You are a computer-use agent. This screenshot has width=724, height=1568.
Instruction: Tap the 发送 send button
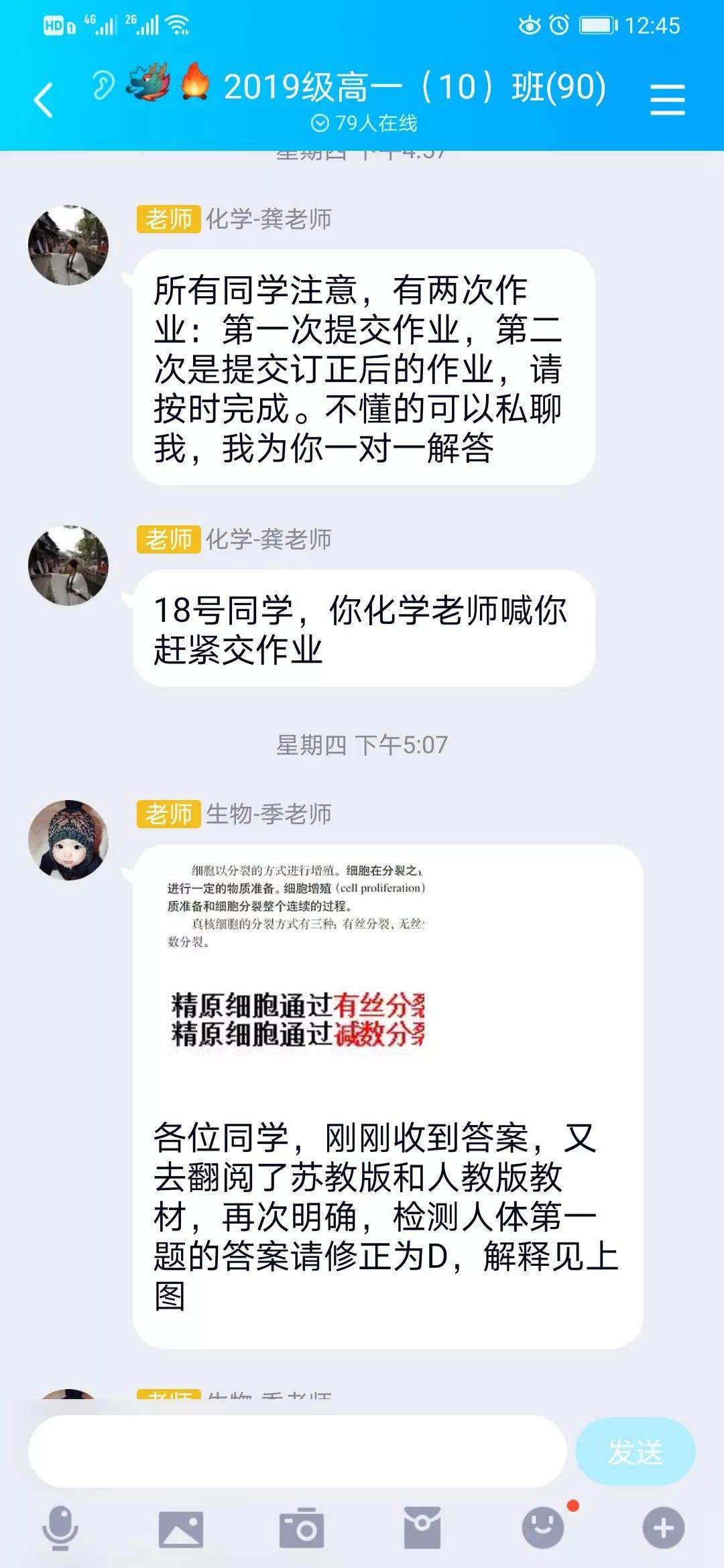(635, 1452)
